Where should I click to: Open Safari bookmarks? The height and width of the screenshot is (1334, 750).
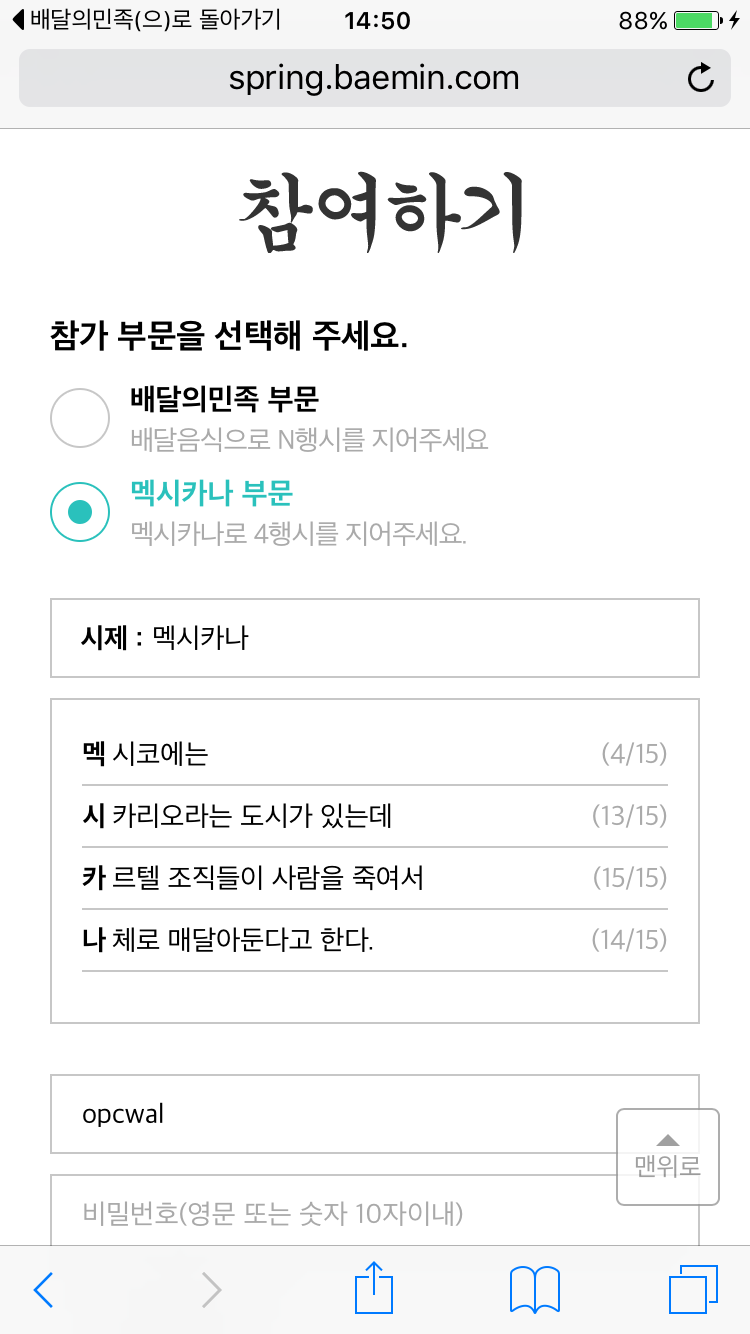click(535, 1290)
